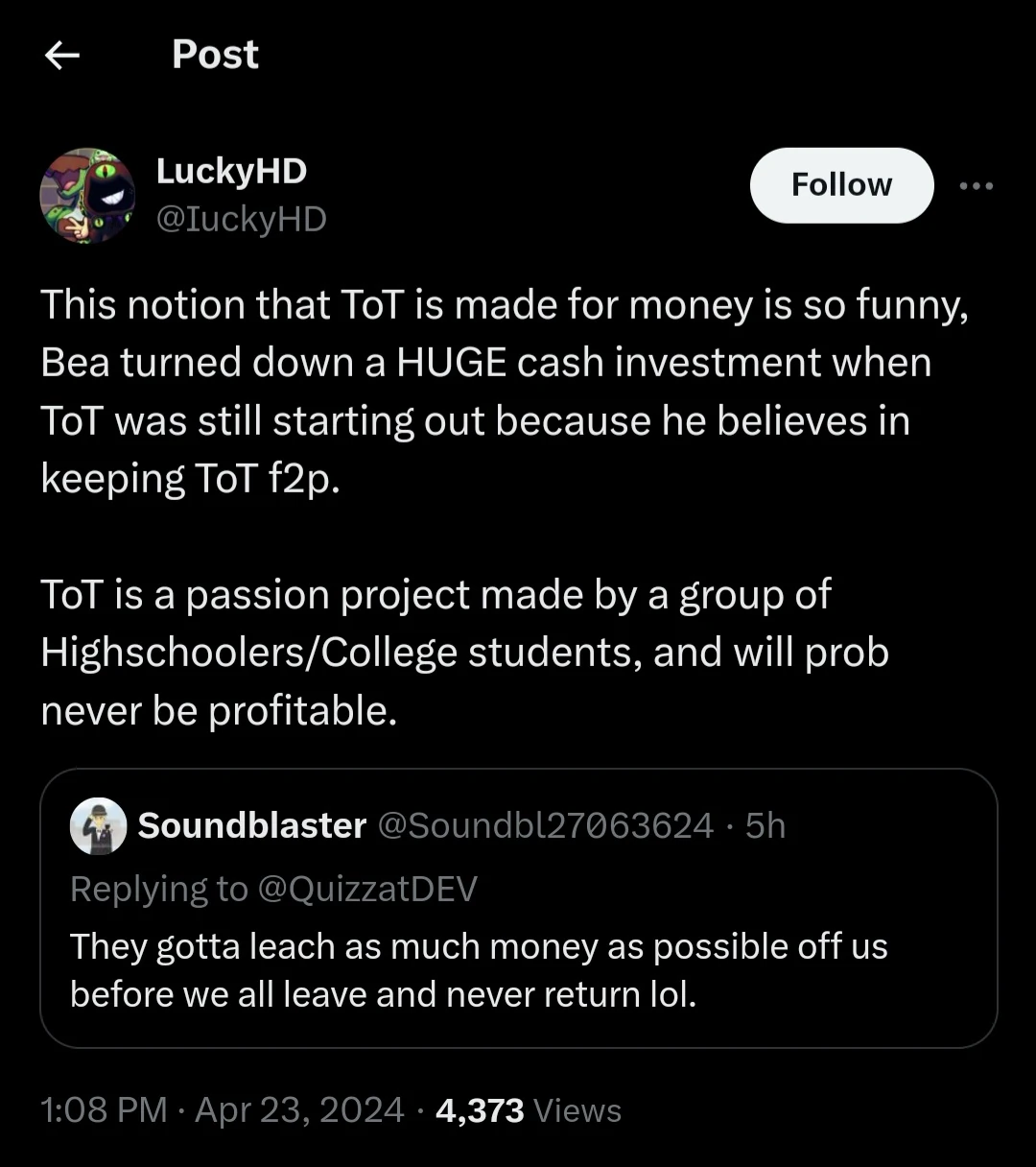This screenshot has height=1167, width=1036.
Task: Click the 'Replying to' line
Action: tap(273, 889)
